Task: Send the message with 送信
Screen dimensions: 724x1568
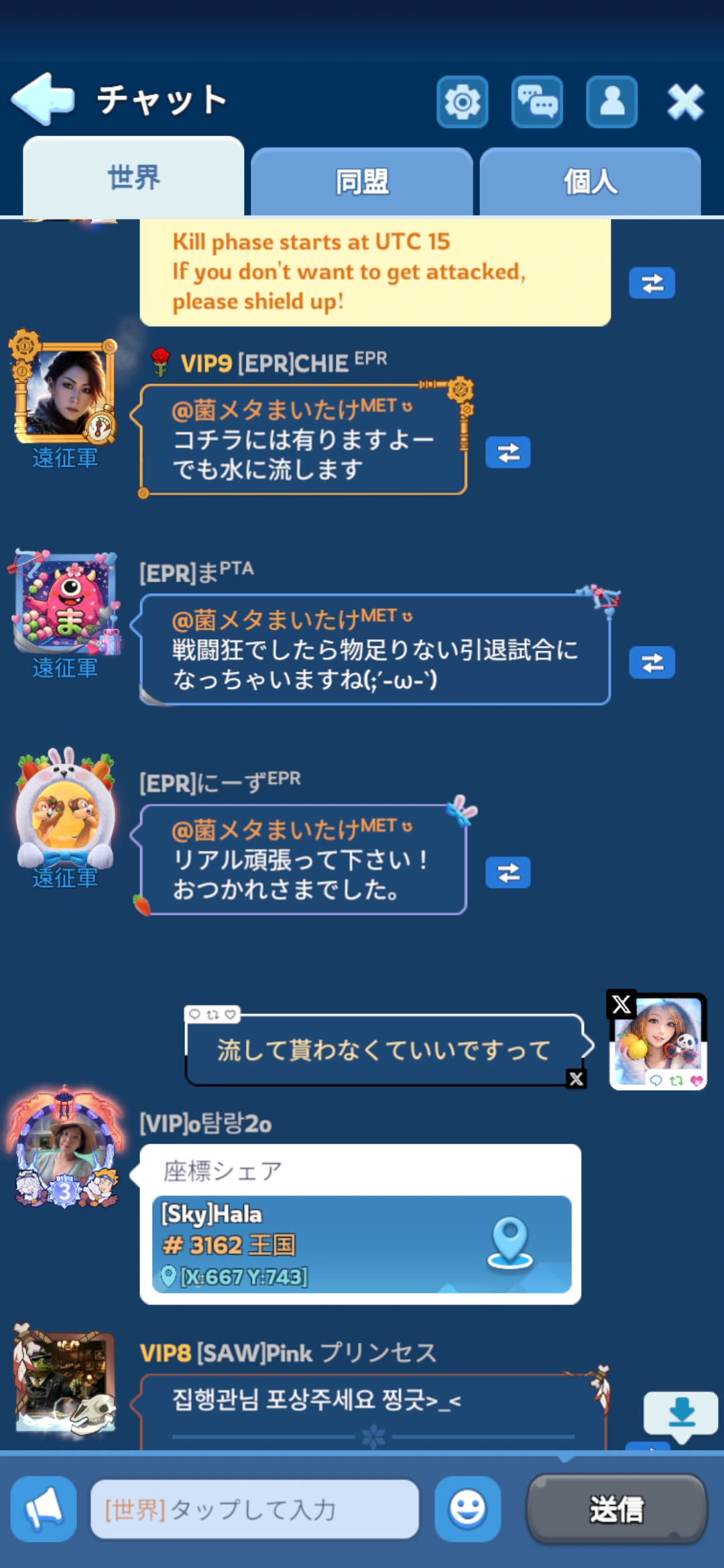Action: click(617, 1509)
